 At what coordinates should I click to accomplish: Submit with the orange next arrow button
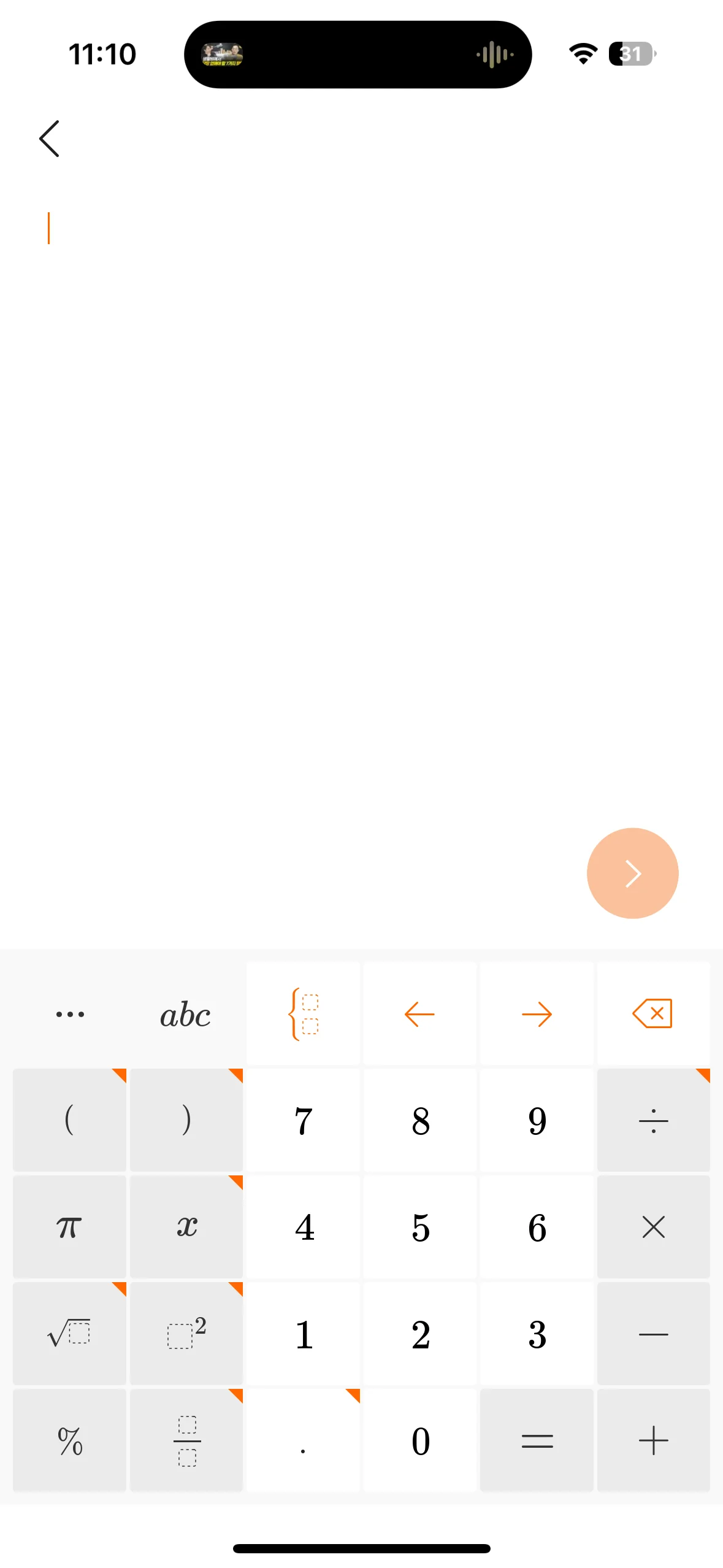(x=632, y=873)
